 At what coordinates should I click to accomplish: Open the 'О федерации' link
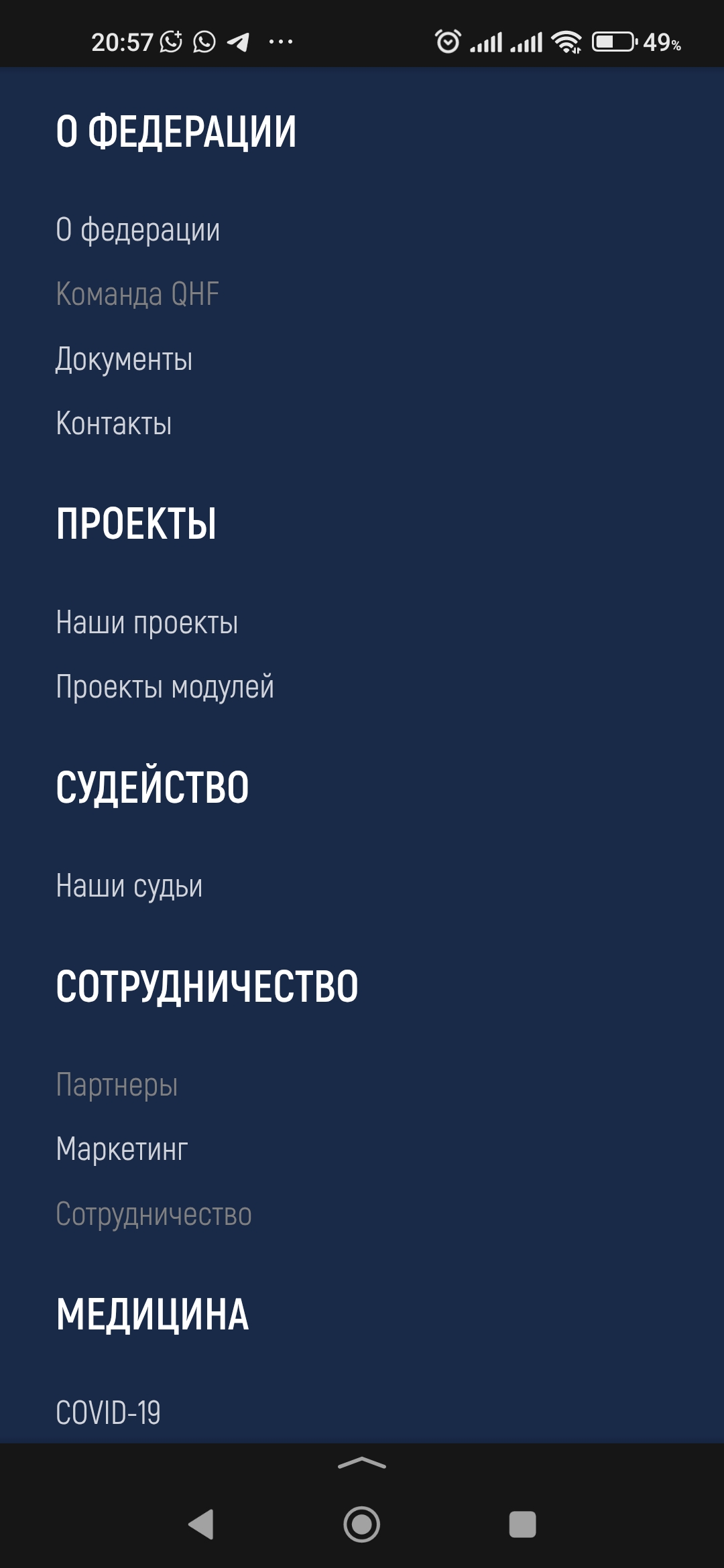(137, 230)
